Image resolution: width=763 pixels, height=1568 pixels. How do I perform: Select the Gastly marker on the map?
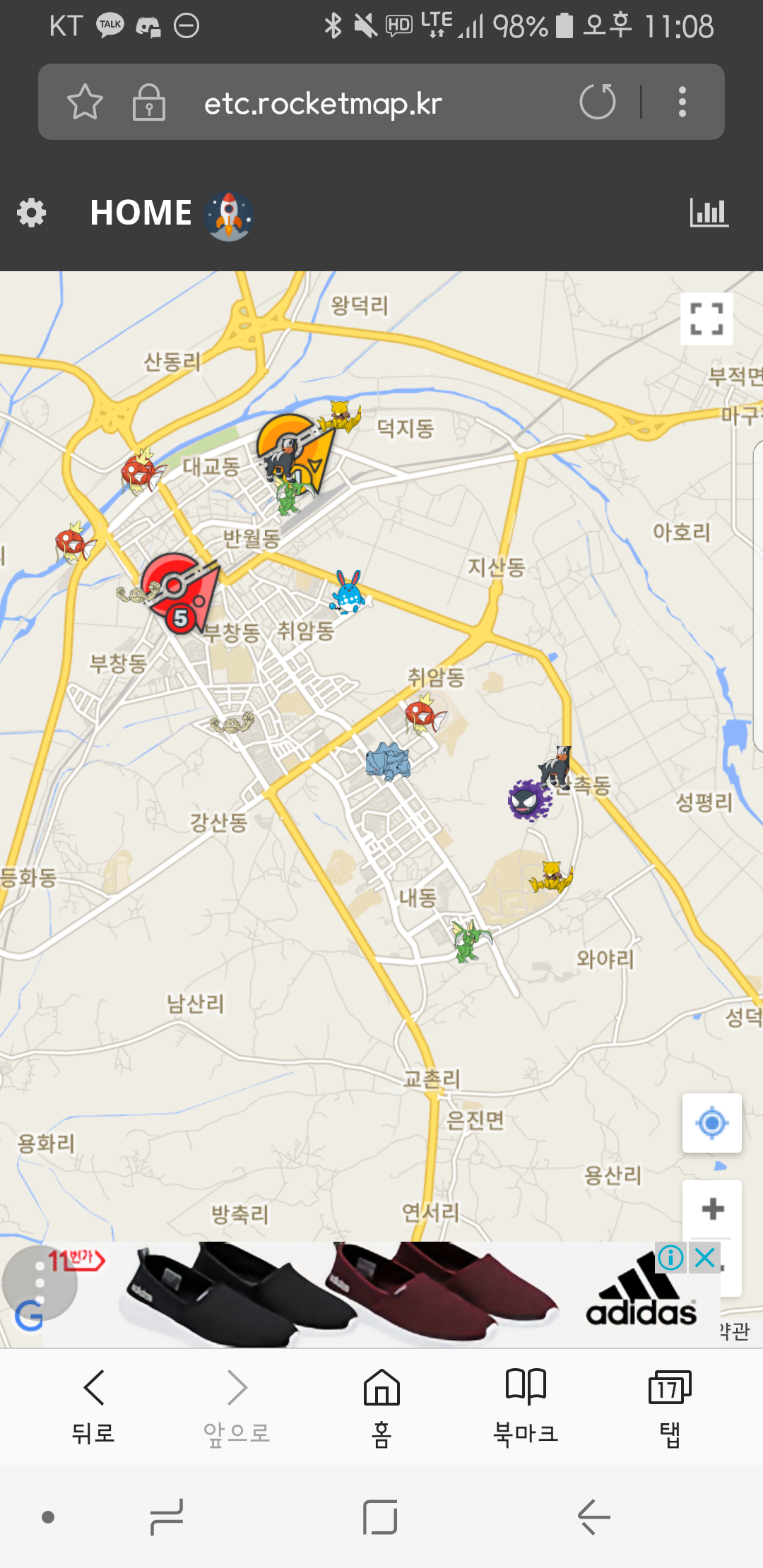point(528,800)
